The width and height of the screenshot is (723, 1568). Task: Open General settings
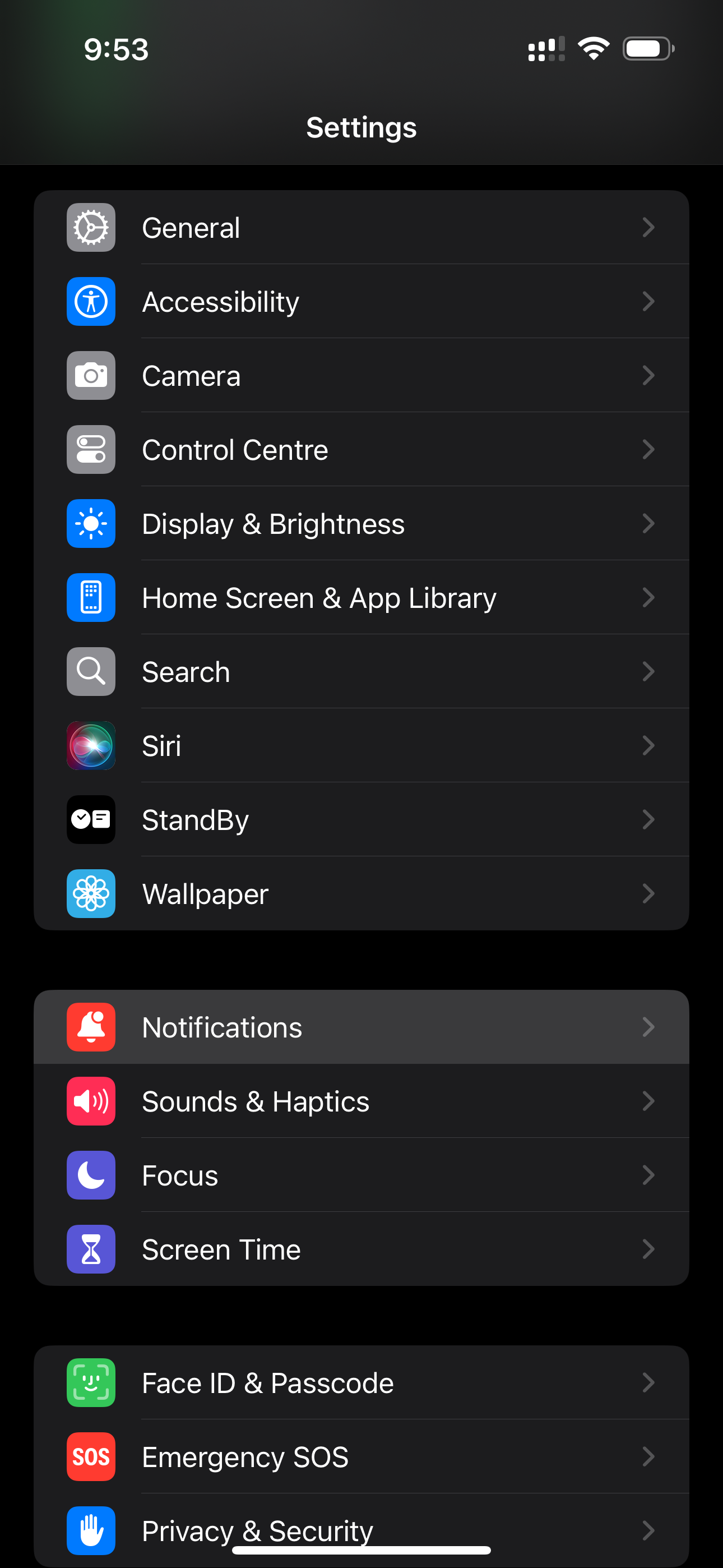(361, 228)
